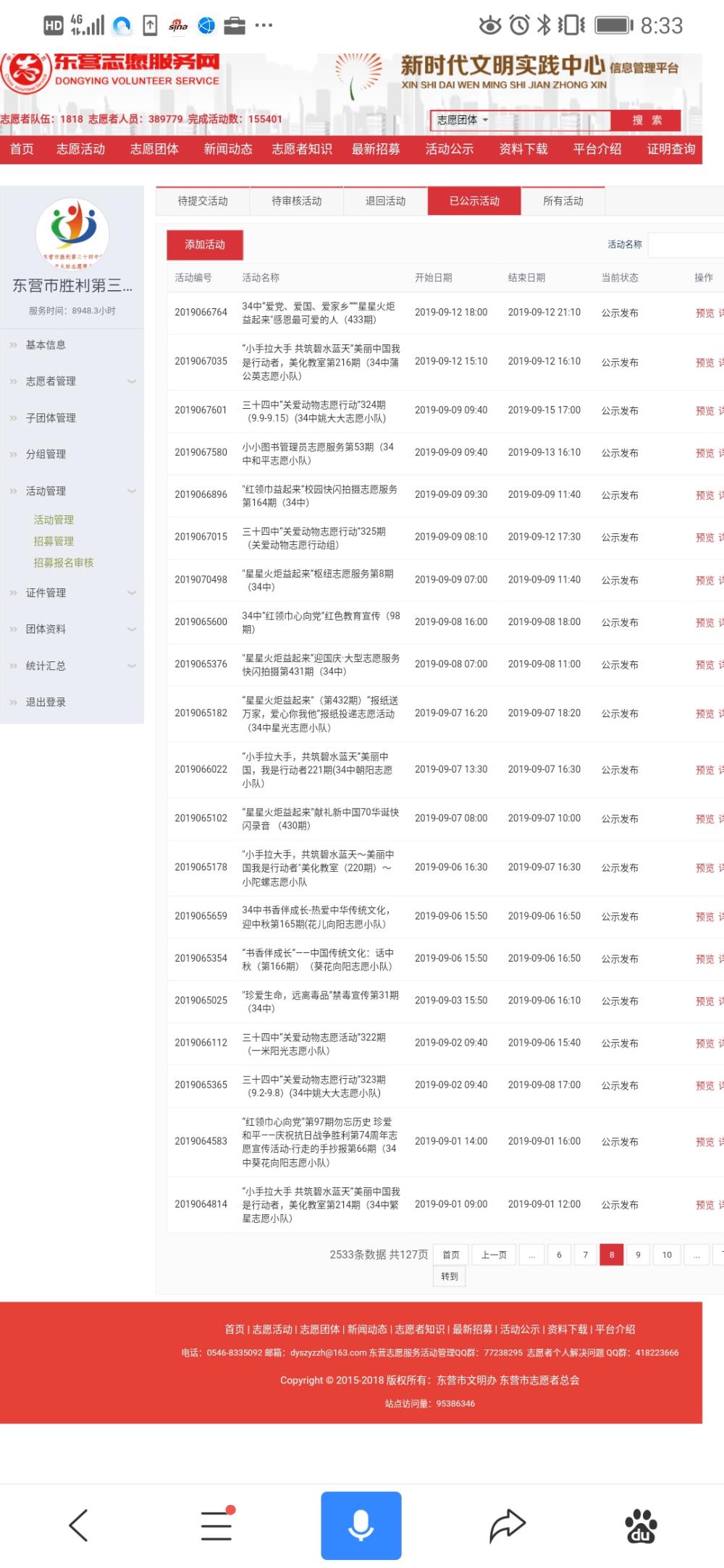This screenshot has height=1568, width=724.
Task: Activate the blue voice search microphone
Action: 361,1525
